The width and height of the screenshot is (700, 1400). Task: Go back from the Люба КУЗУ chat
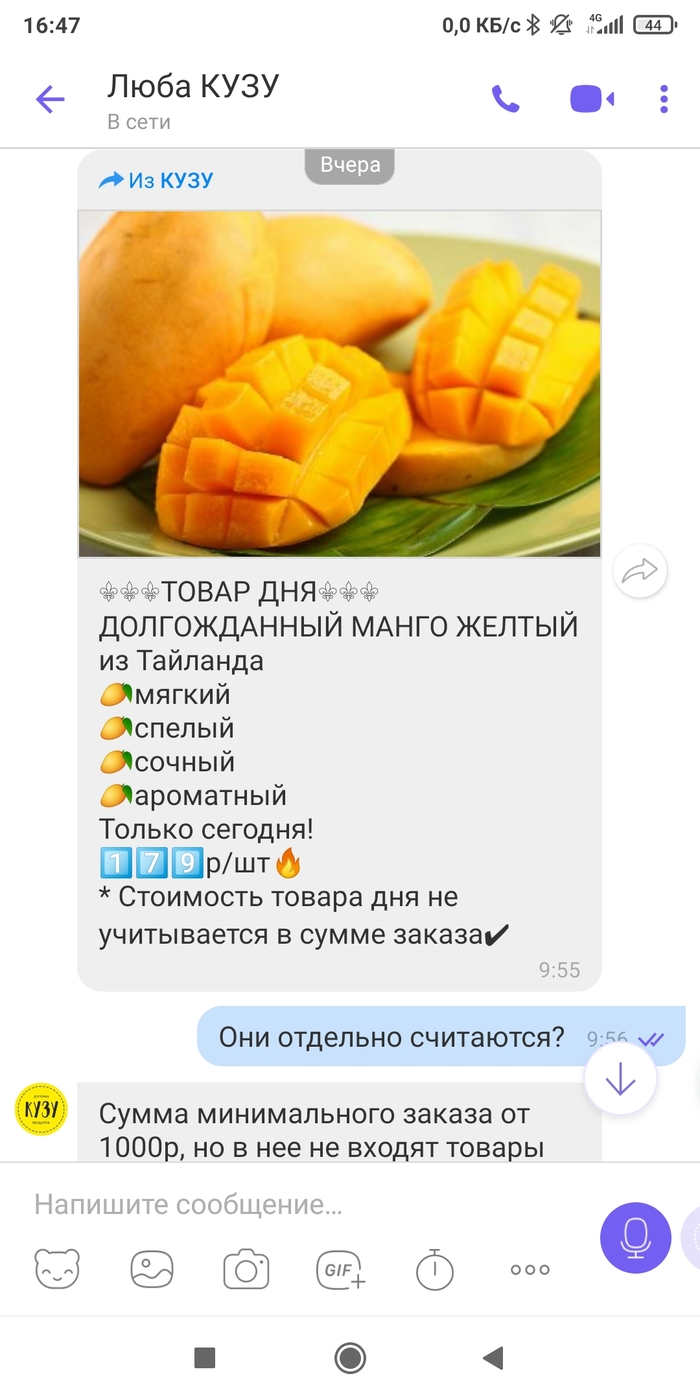tap(50, 98)
